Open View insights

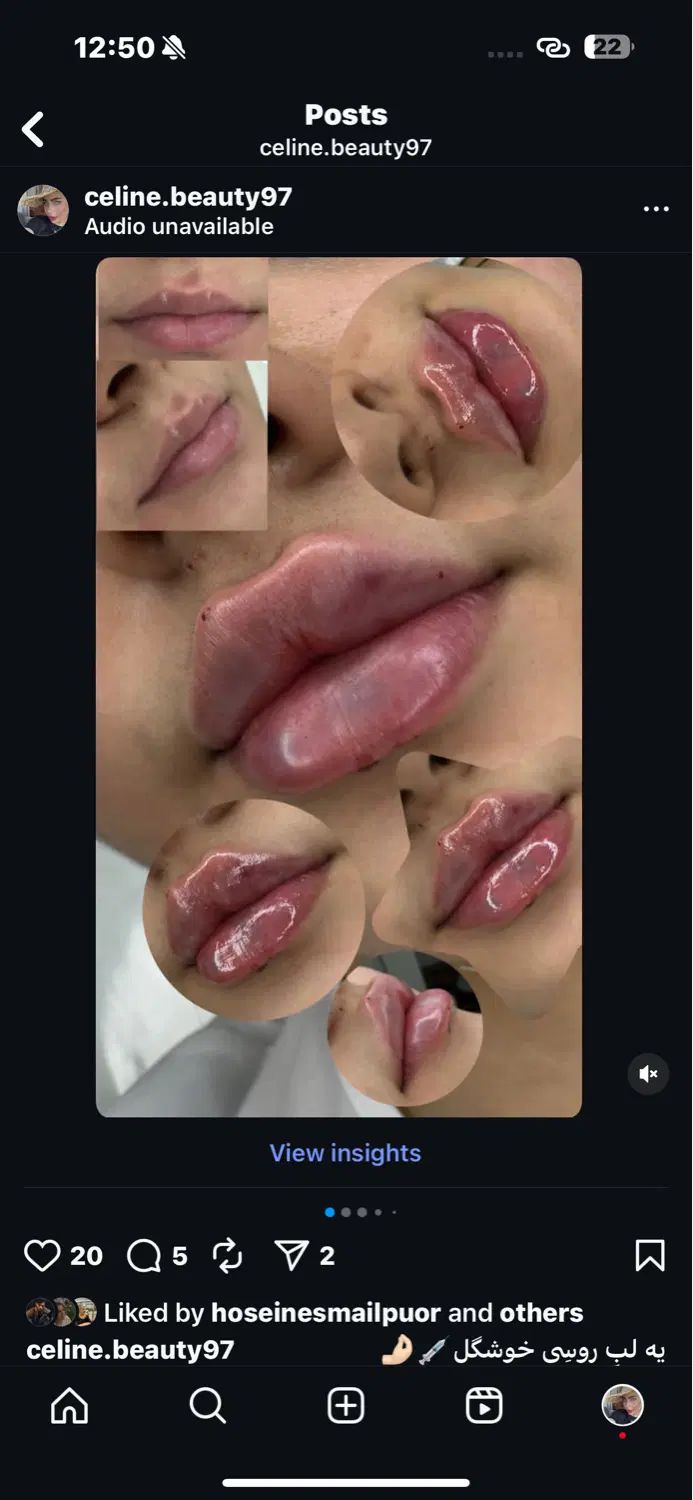point(345,1153)
